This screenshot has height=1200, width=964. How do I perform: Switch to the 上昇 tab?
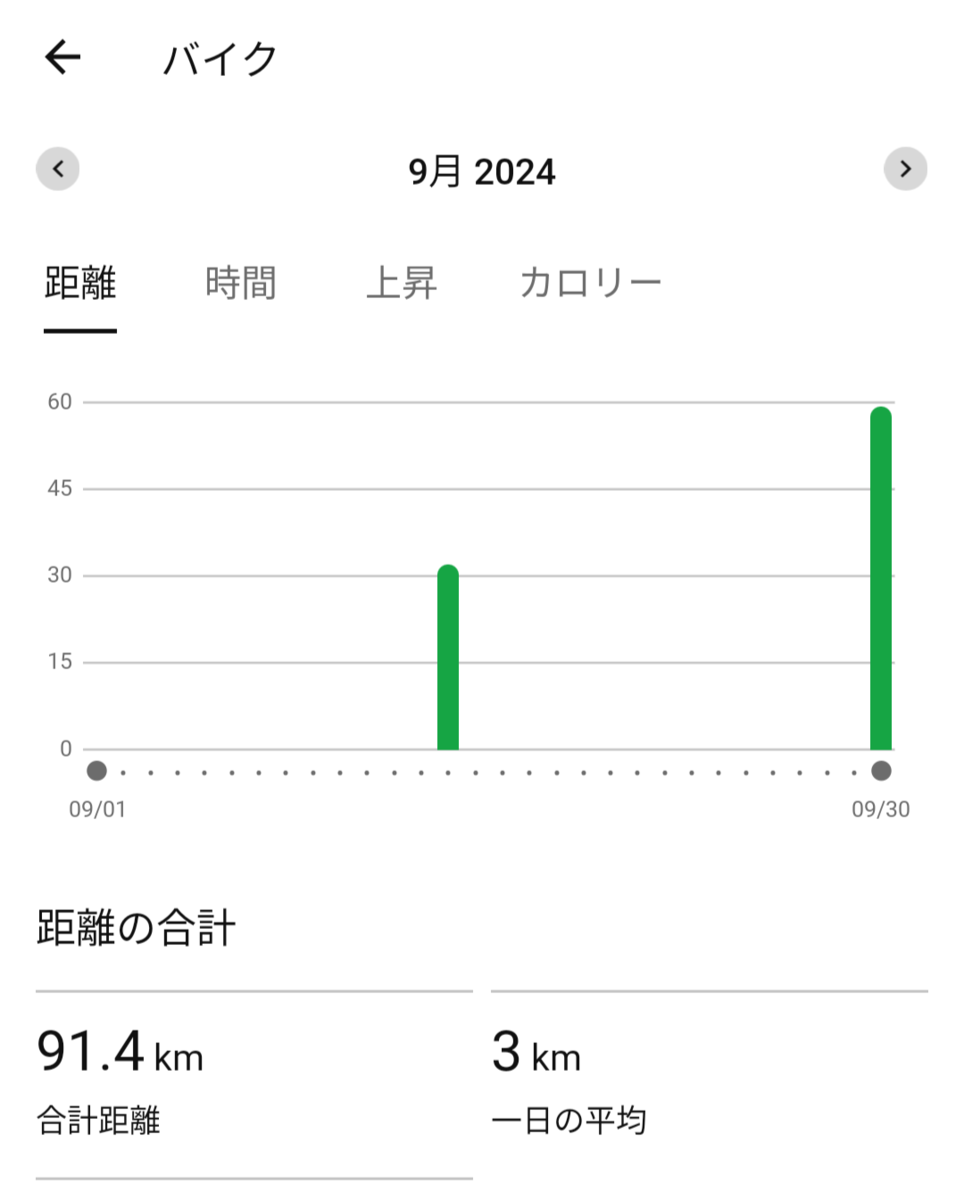(x=401, y=284)
